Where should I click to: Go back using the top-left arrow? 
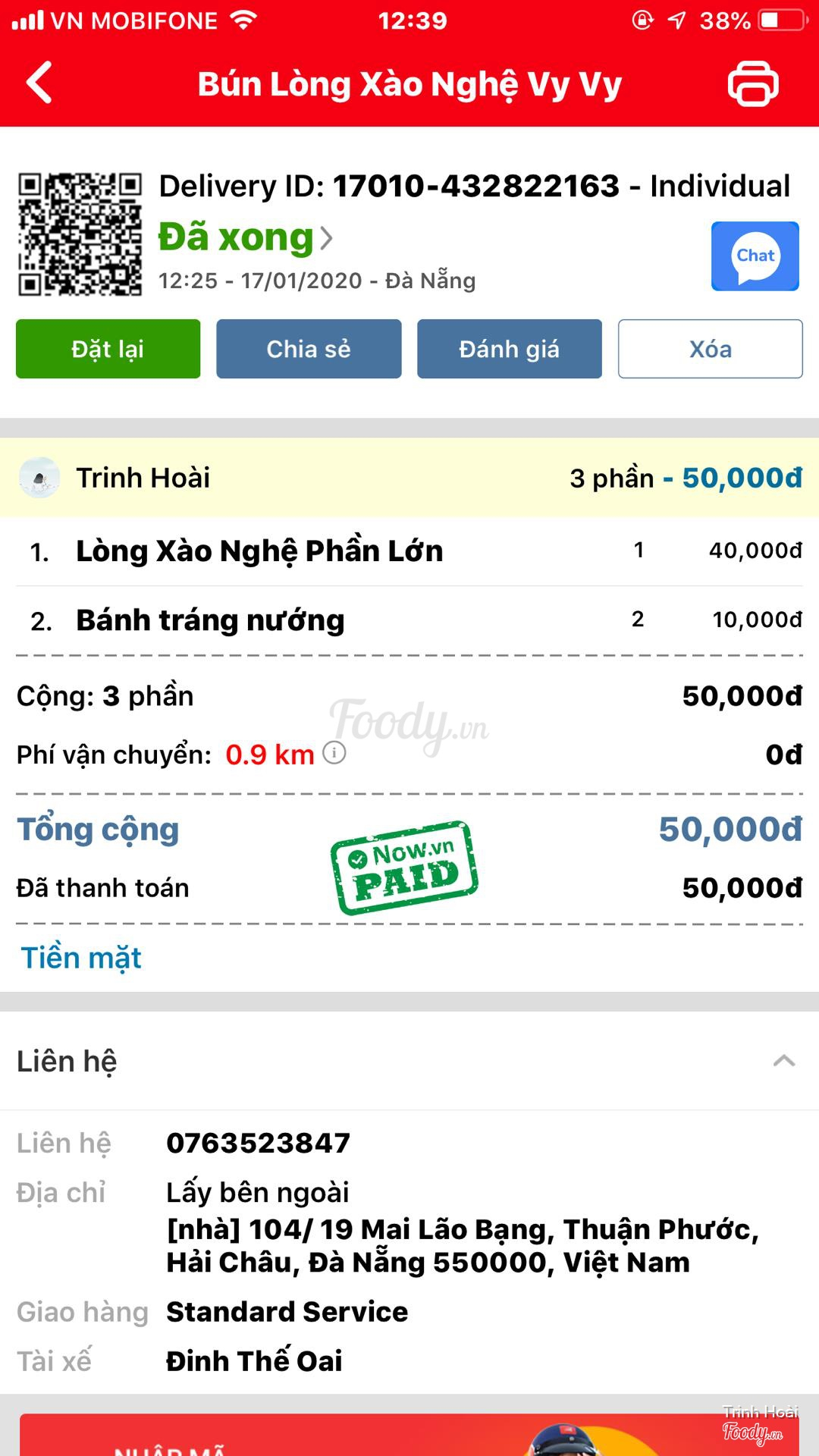click(39, 82)
